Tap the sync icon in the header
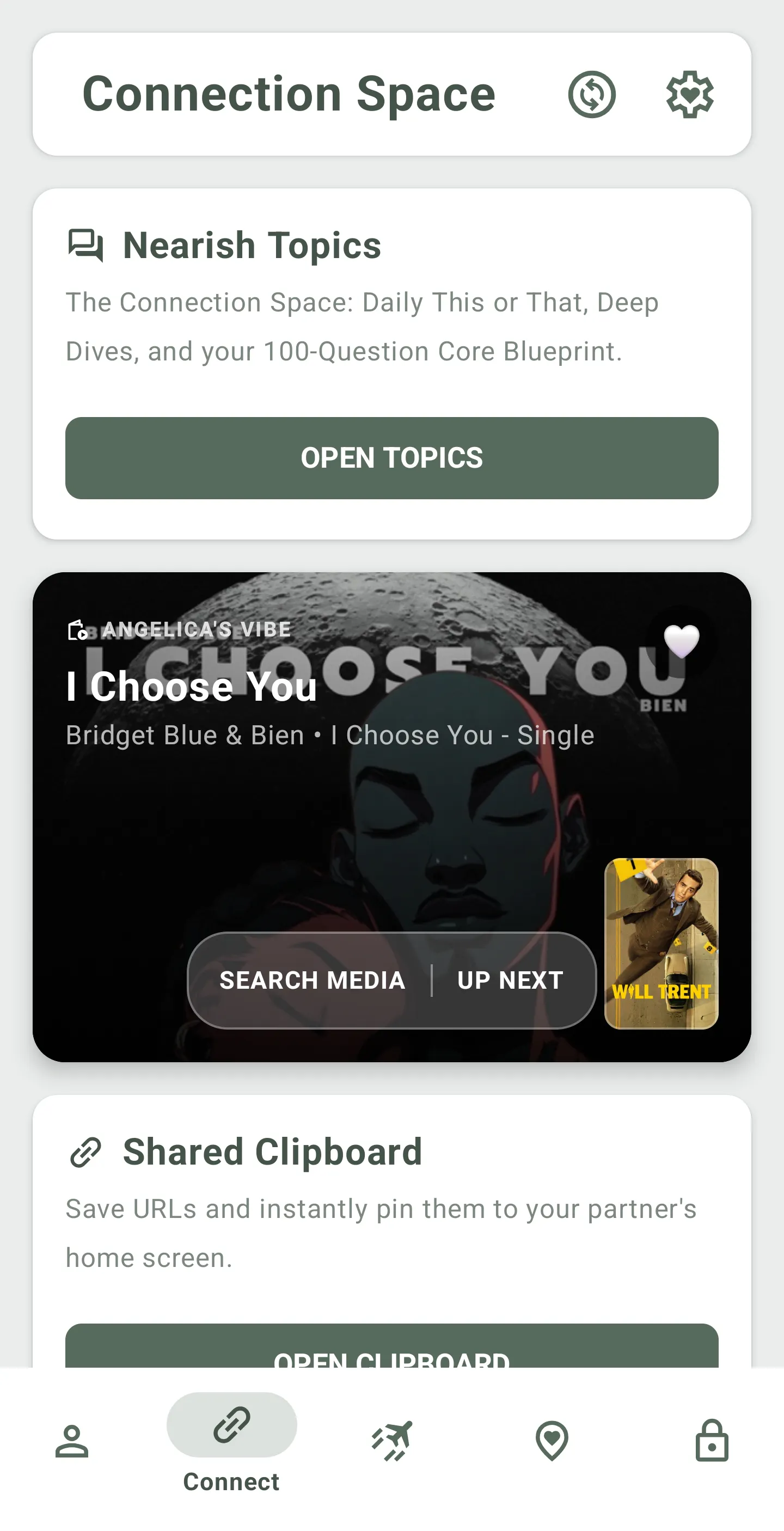 (591, 95)
